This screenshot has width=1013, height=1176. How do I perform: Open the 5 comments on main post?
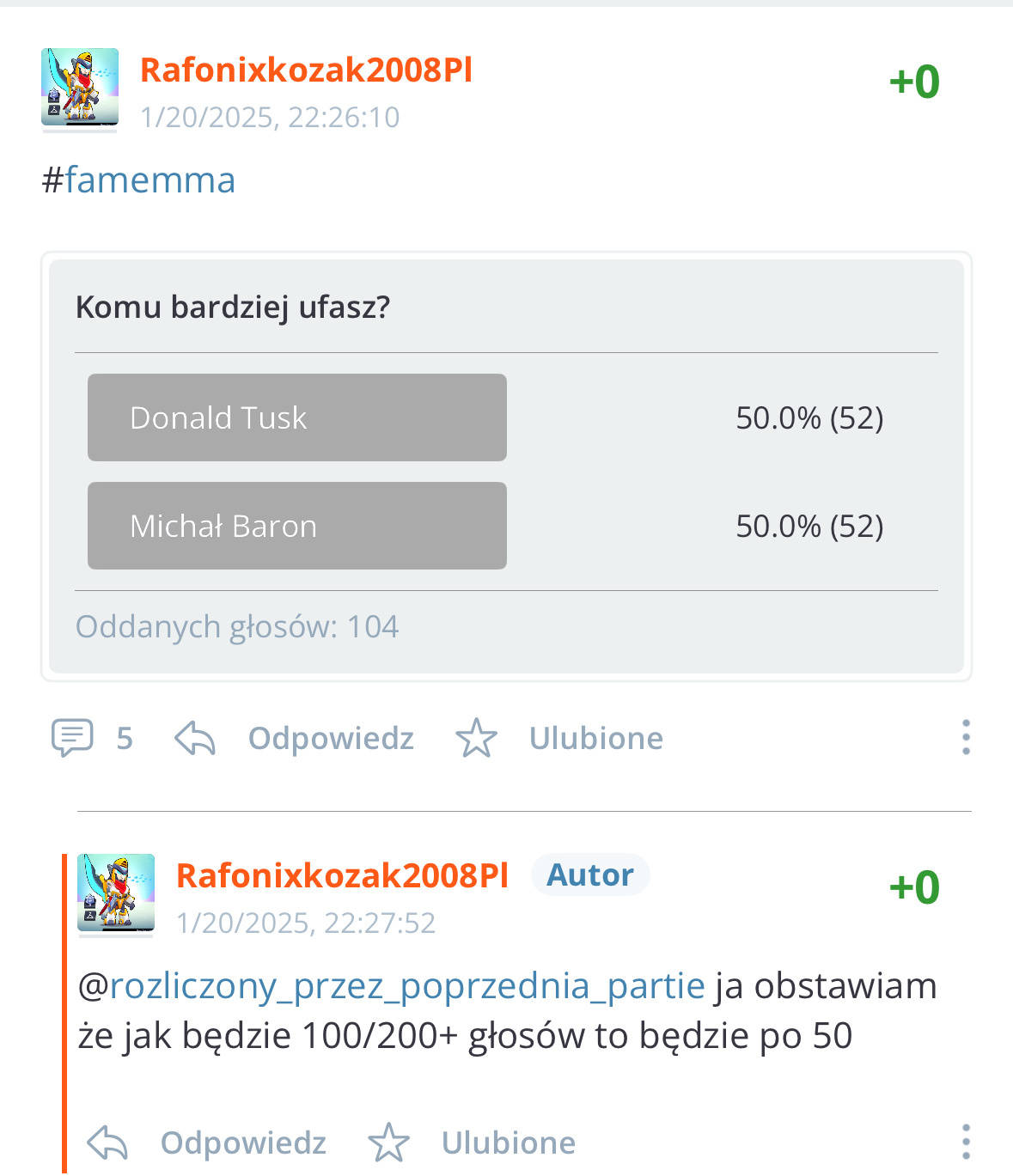pyautogui.click(x=91, y=738)
